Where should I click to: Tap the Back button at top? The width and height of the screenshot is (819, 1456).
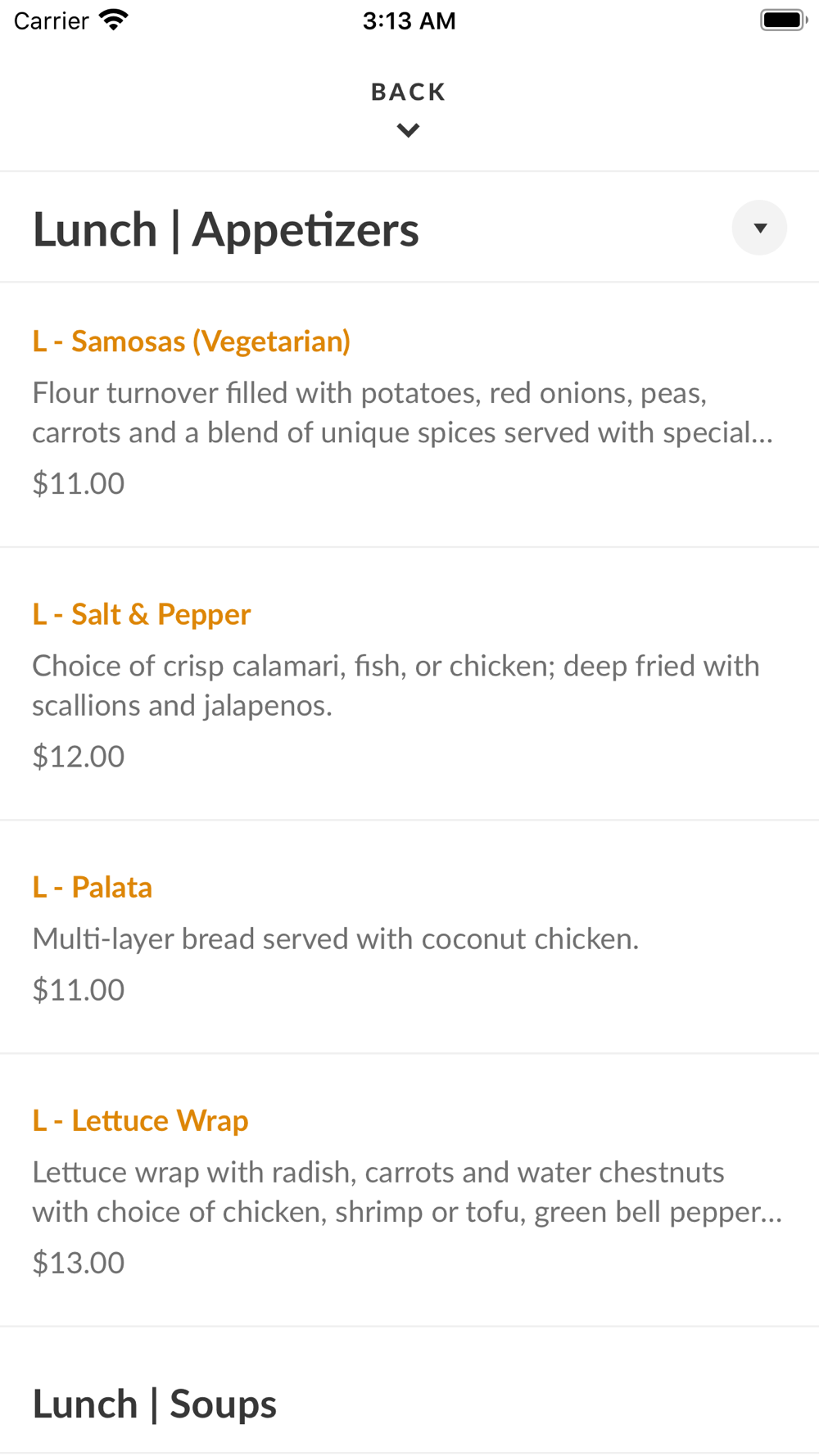pos(409,108)
